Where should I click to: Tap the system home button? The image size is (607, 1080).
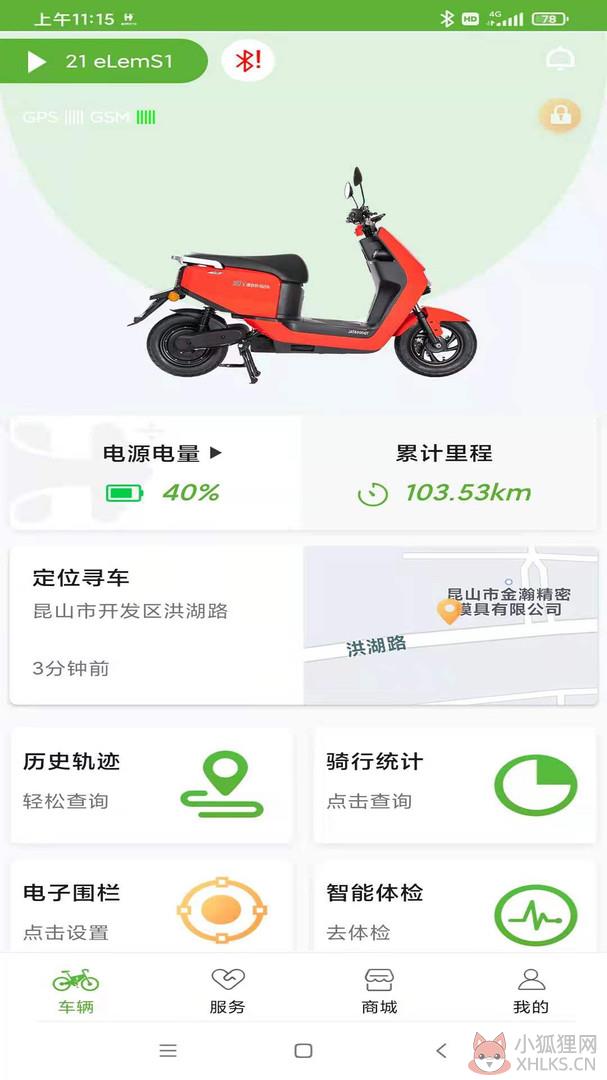303,1050
